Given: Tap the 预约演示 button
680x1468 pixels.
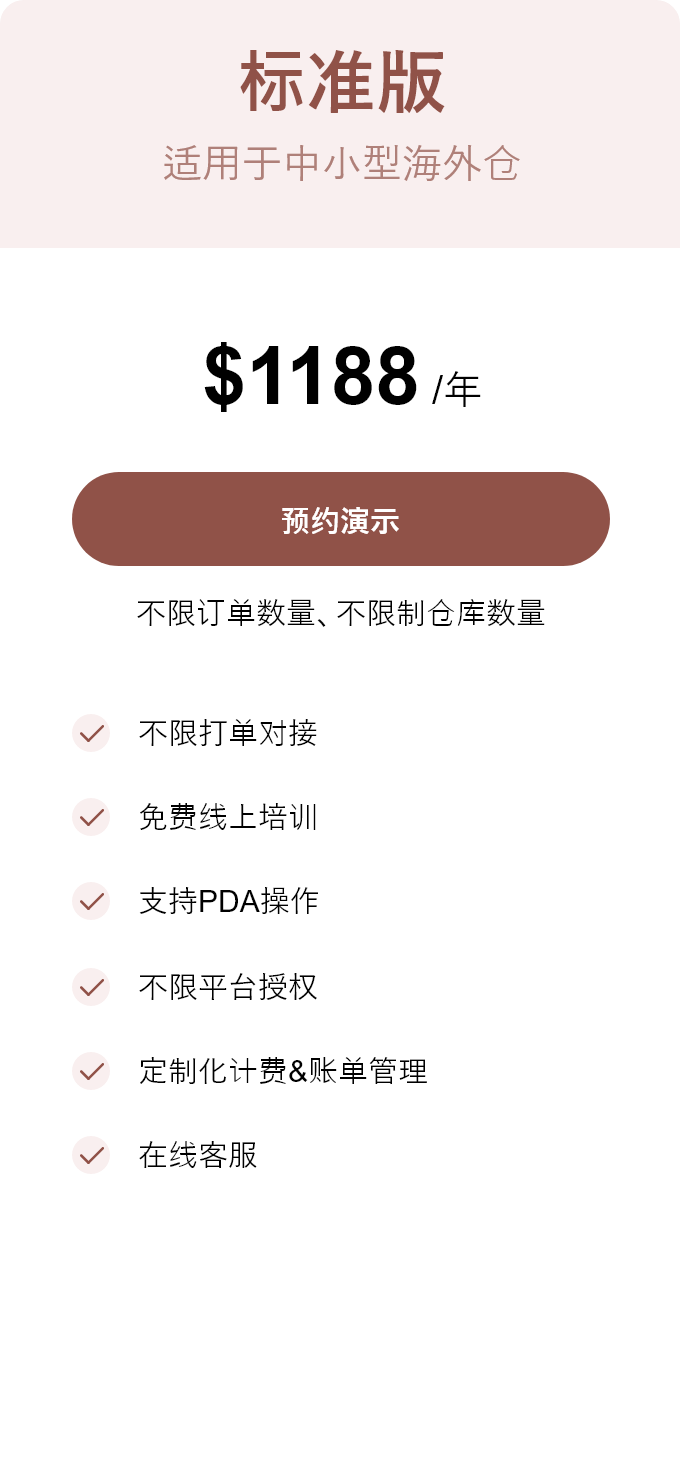Looking at the screenshot, I should 341,519.
